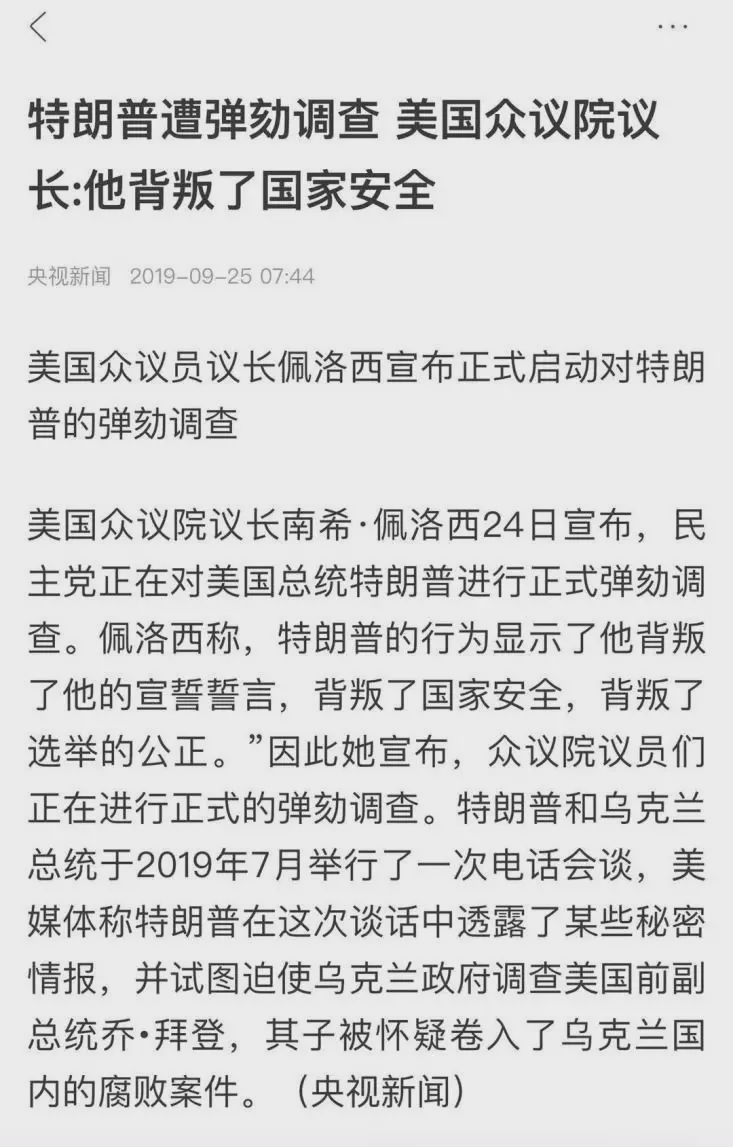Screen dimensions: 733x1147
Task: Go back from the article
Action: [x=38, y=27]
